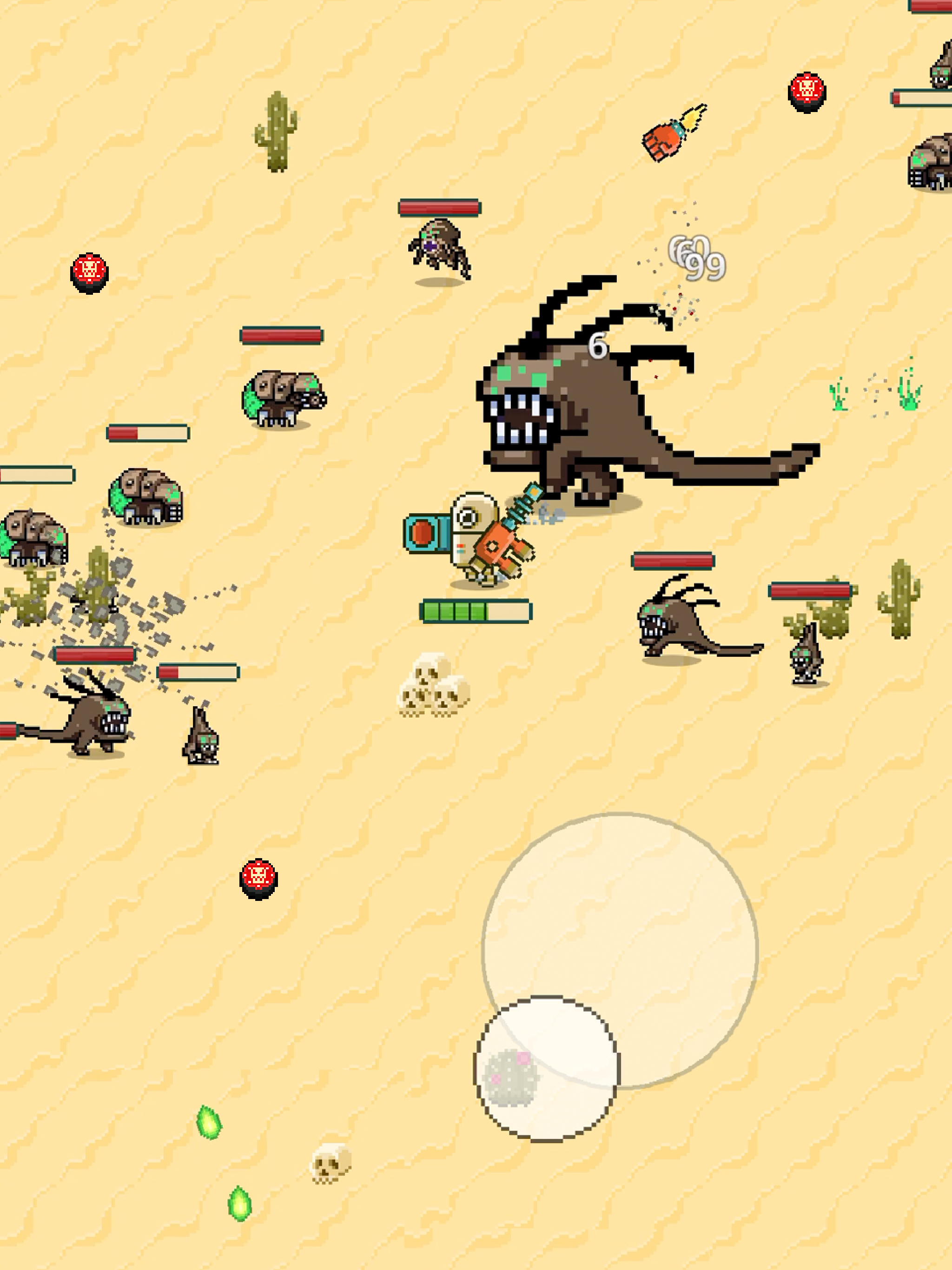Grab the lower green XP gem

coord(239,1204)
